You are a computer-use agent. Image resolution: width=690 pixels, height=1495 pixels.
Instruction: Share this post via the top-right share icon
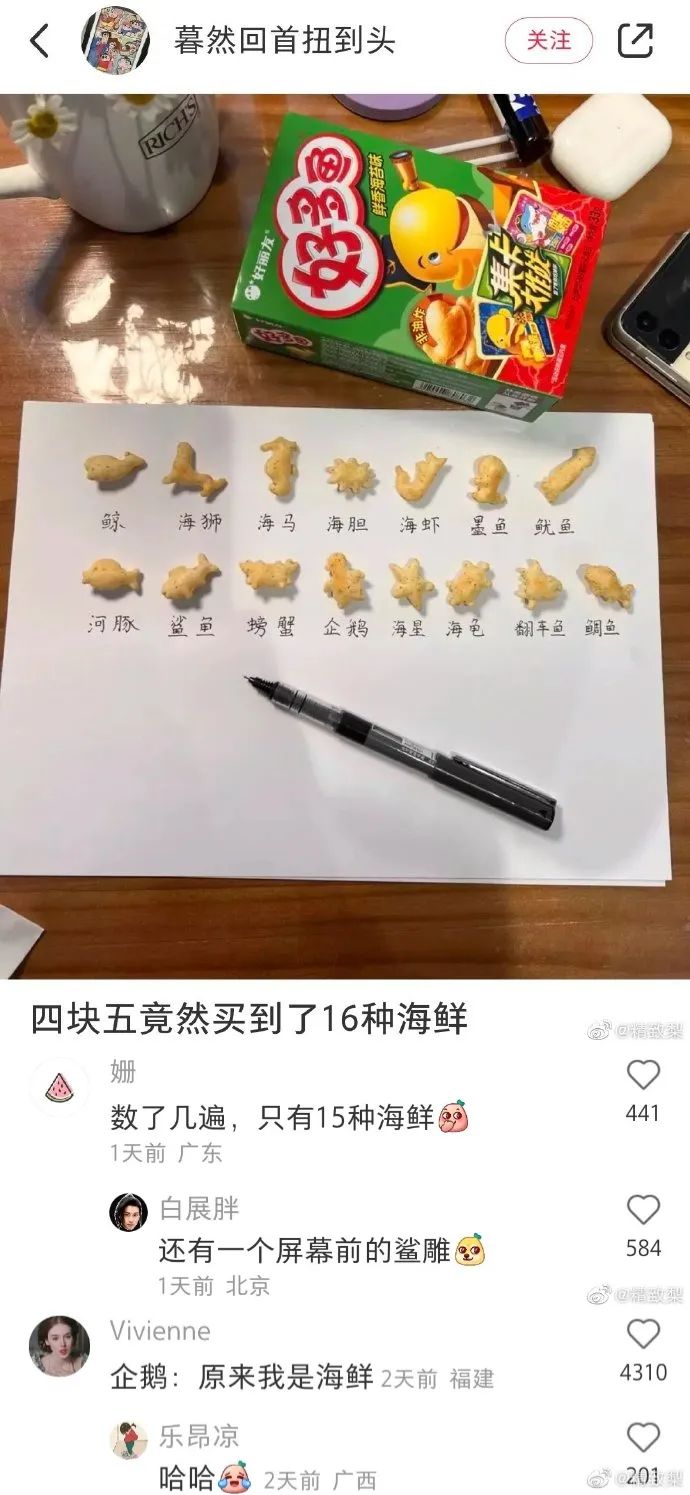click(635, 41)
